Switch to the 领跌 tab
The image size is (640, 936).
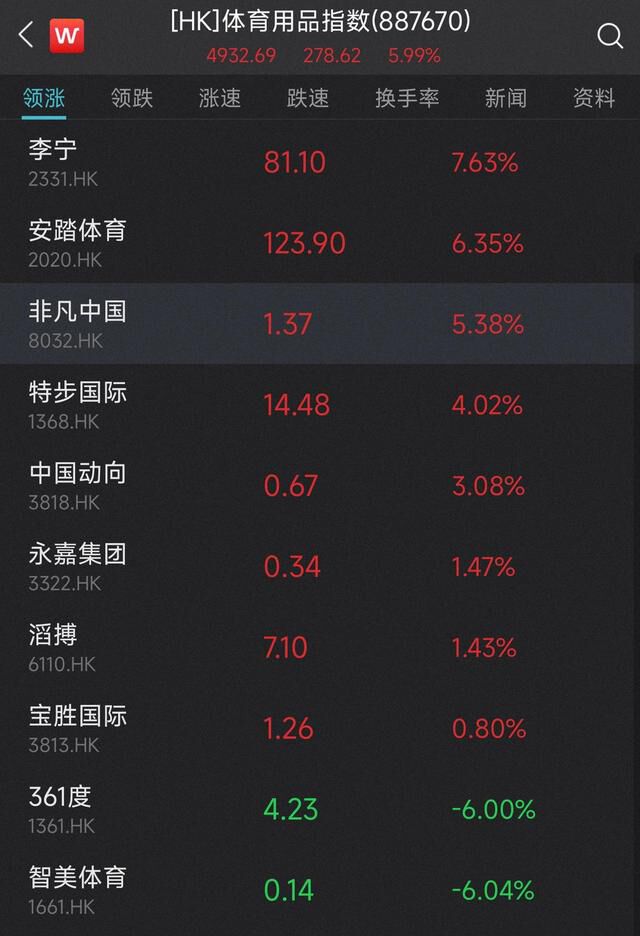coord(132,98)
